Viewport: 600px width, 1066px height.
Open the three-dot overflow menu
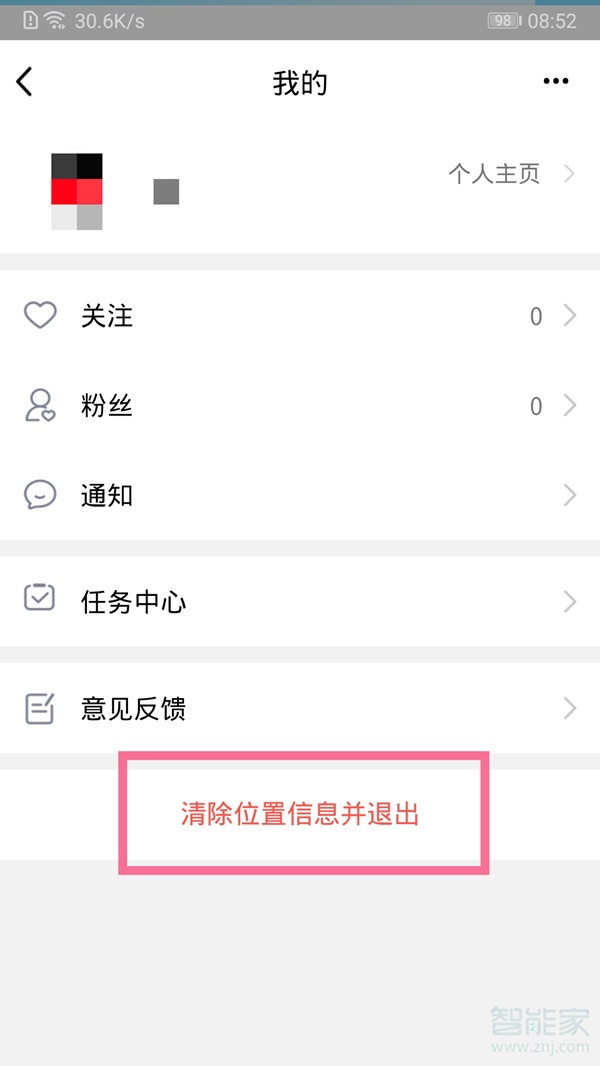[x=555, y=82]
